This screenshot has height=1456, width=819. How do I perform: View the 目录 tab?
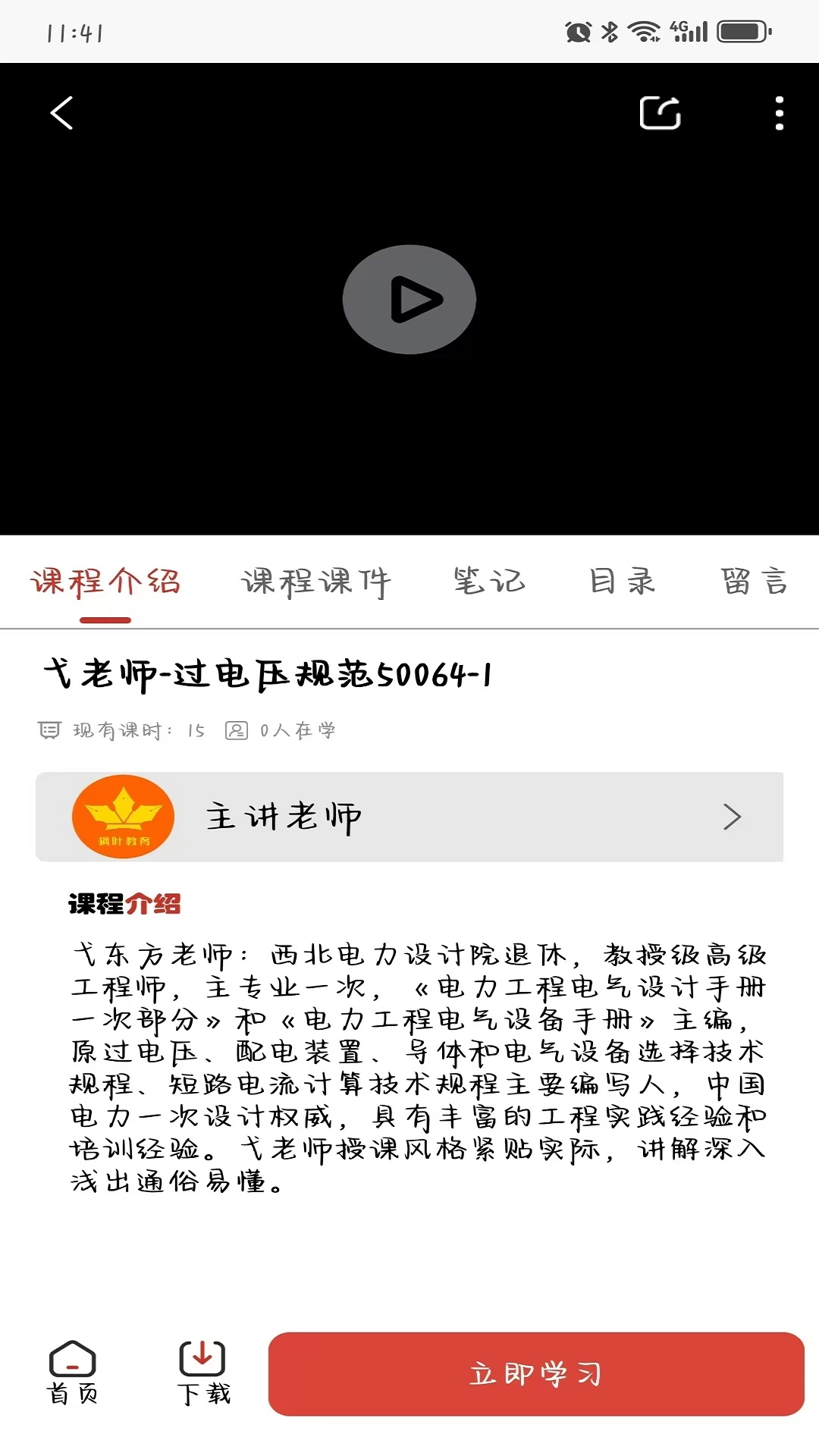click(622, 582)
